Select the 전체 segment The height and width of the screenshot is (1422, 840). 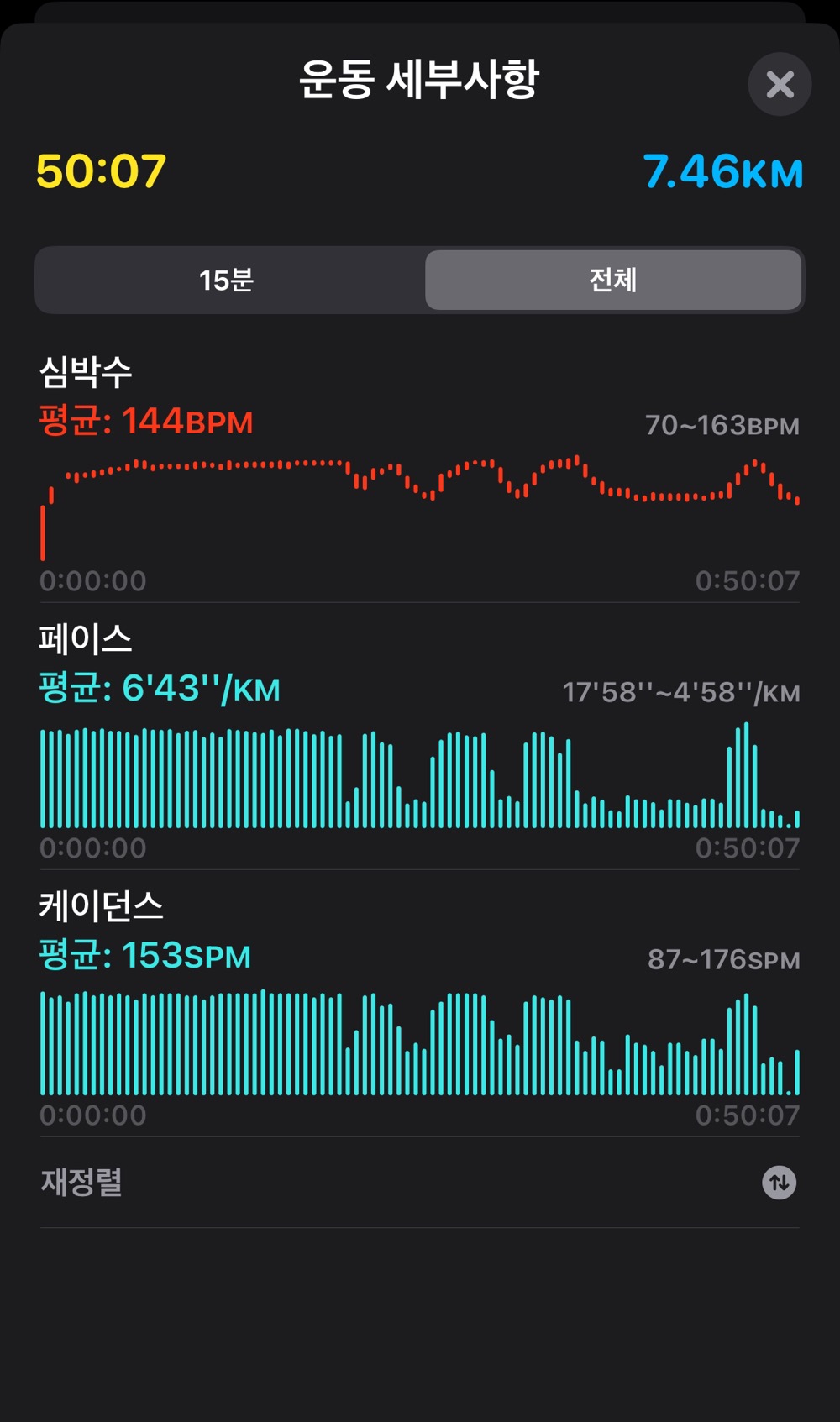click(613, 280)
